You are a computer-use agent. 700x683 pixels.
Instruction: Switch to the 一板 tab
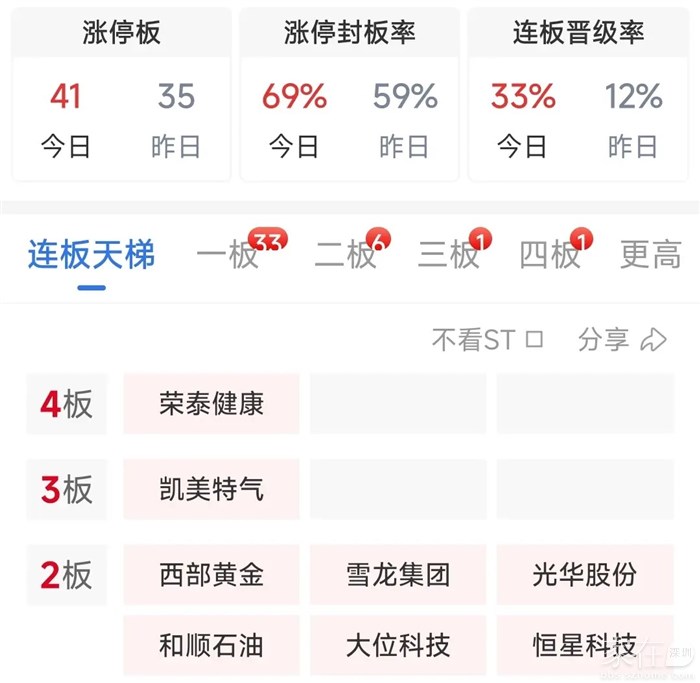tap(228, 256)
